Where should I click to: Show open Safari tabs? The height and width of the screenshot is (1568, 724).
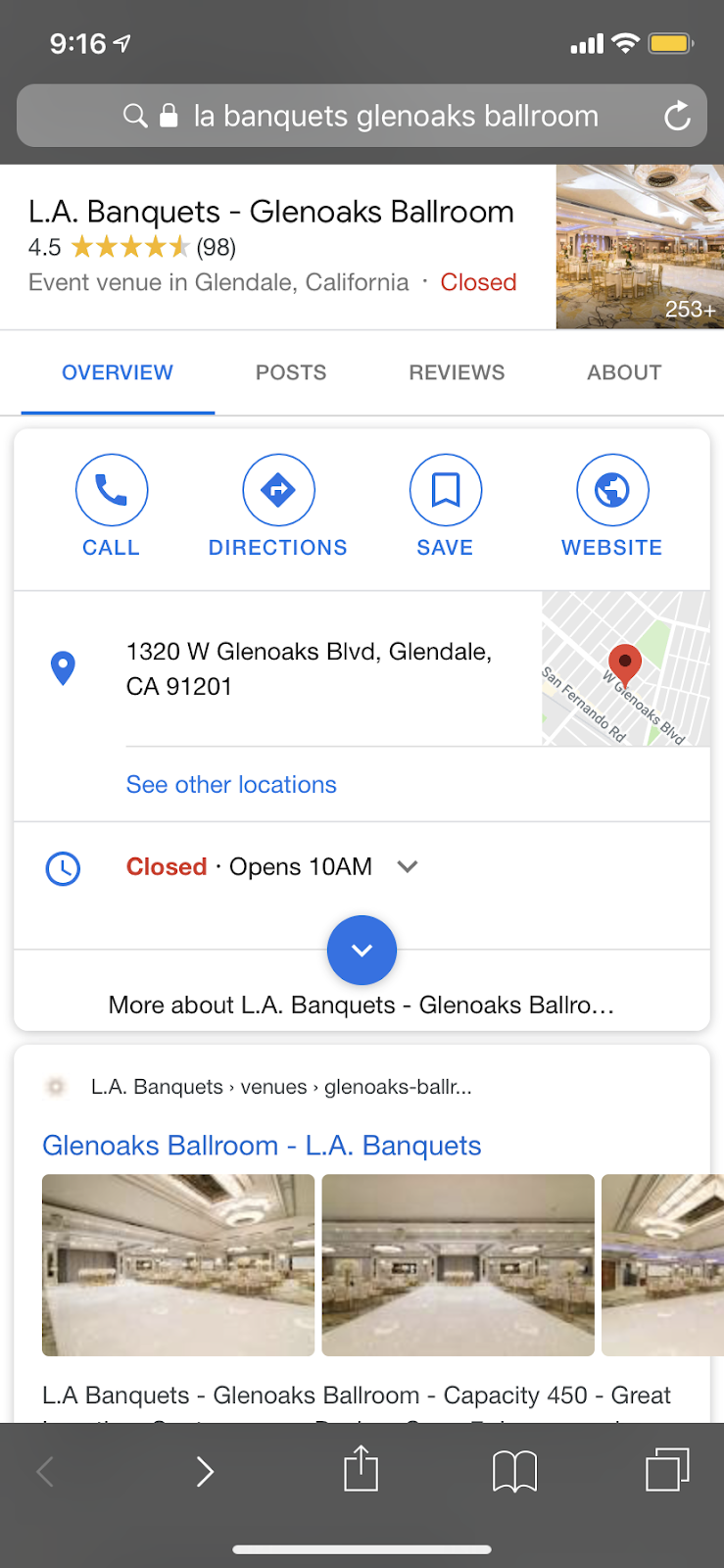coord(667,1470)
